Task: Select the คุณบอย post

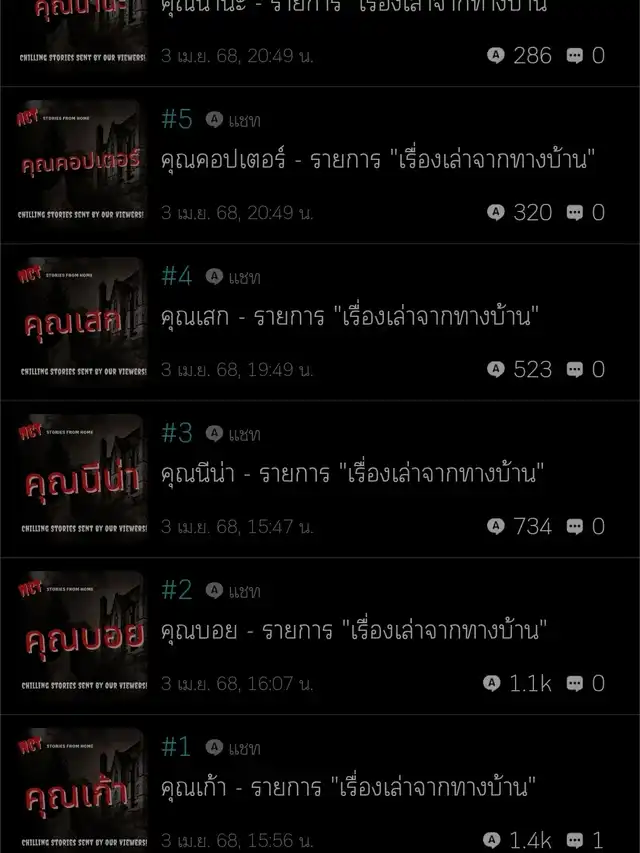Action: (354, 631)
